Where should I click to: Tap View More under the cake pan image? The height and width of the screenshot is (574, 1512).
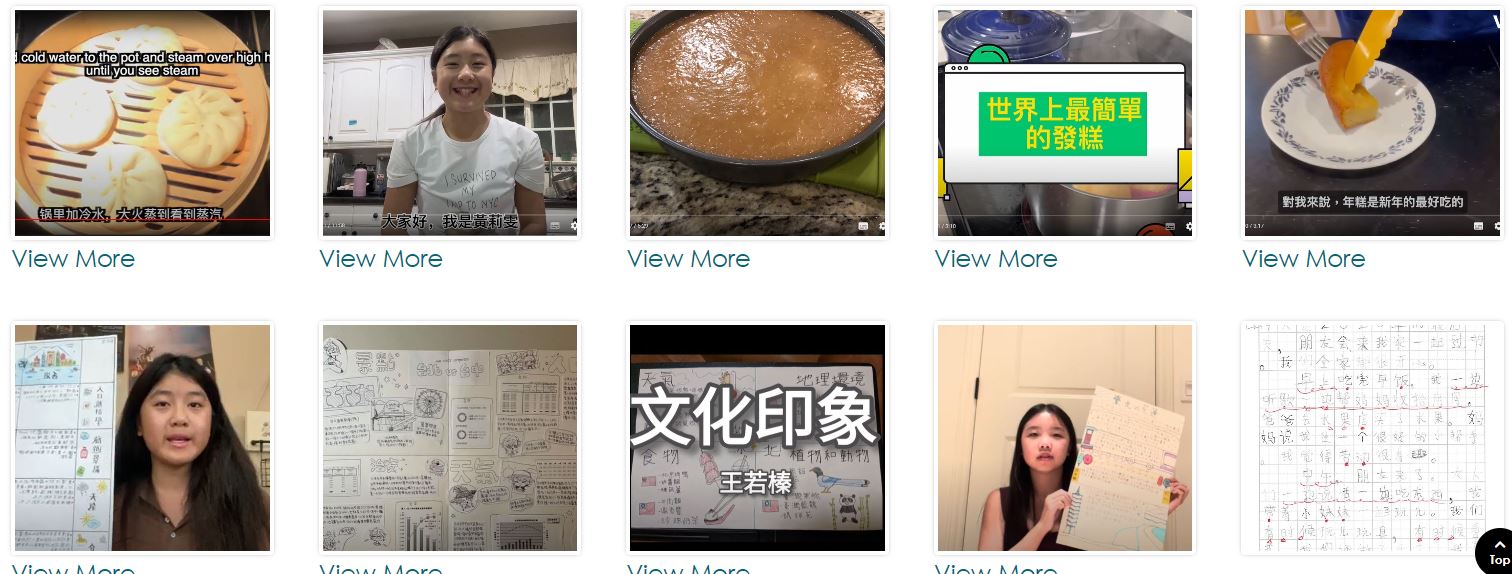[688, 259]
